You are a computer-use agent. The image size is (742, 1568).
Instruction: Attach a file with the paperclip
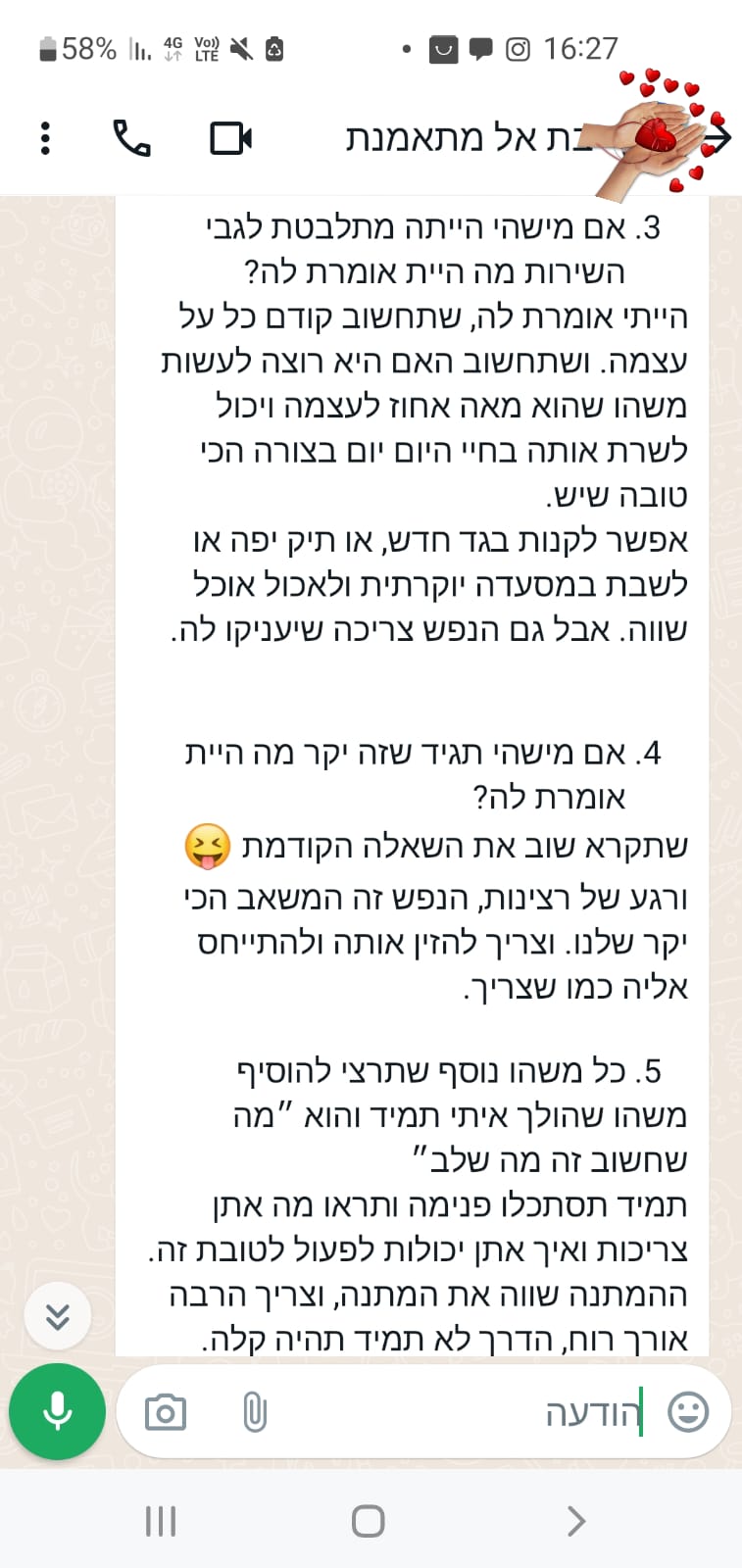point(254,1412)
